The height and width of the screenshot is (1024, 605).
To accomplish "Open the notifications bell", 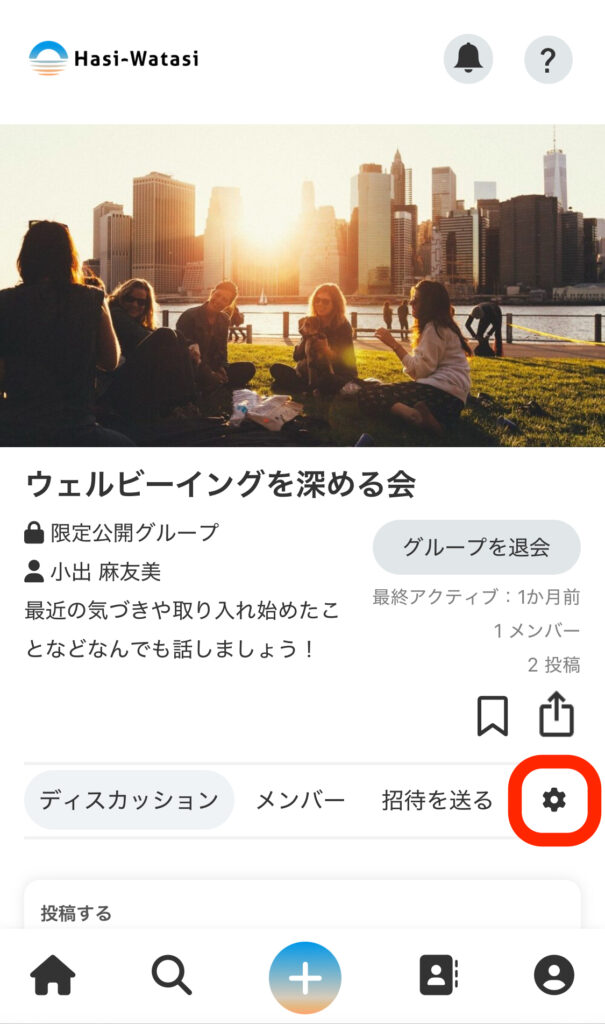I will (x=468, y=58).
